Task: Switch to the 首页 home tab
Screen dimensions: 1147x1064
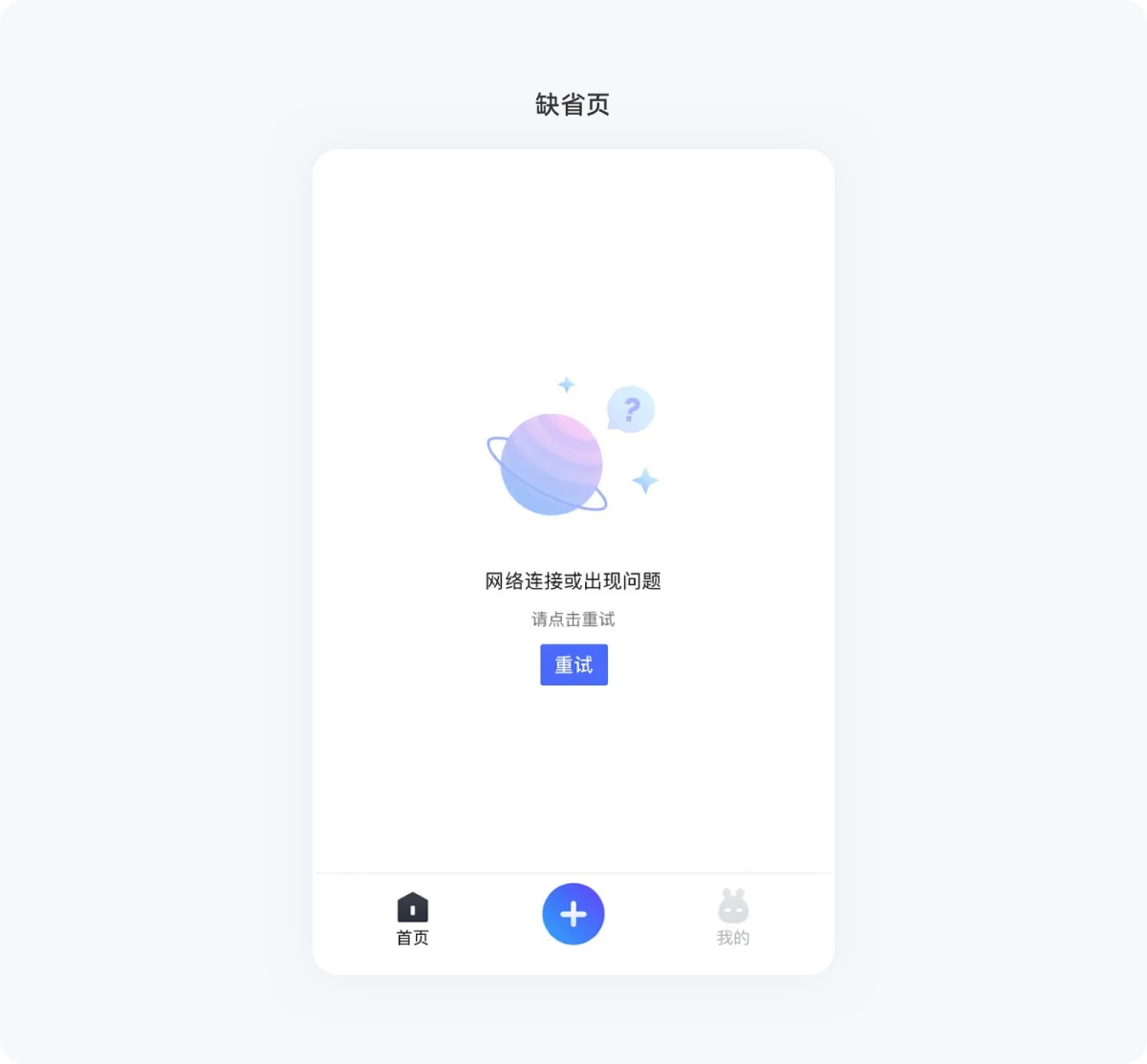Action: tap(413, 918)
